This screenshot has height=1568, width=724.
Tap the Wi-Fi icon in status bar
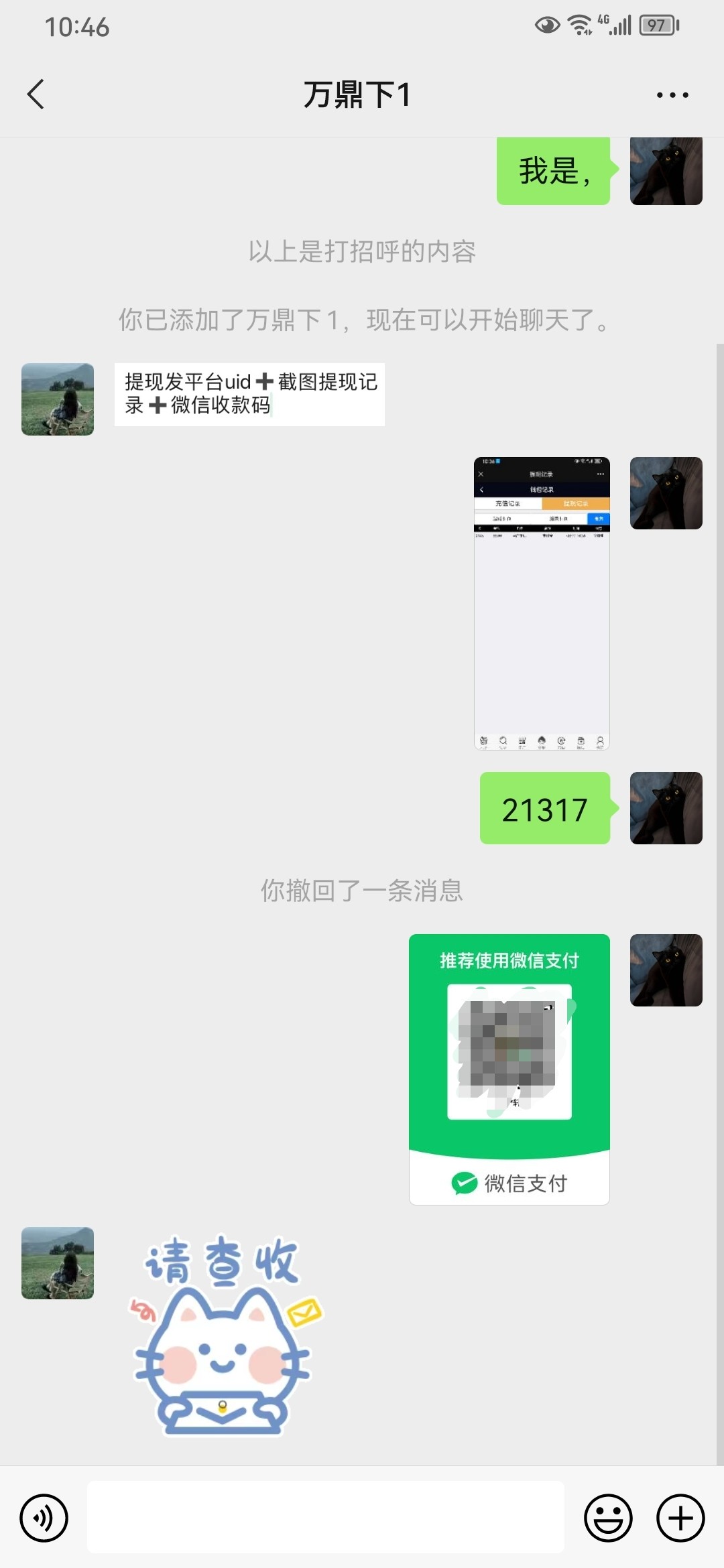pos(579,25)
